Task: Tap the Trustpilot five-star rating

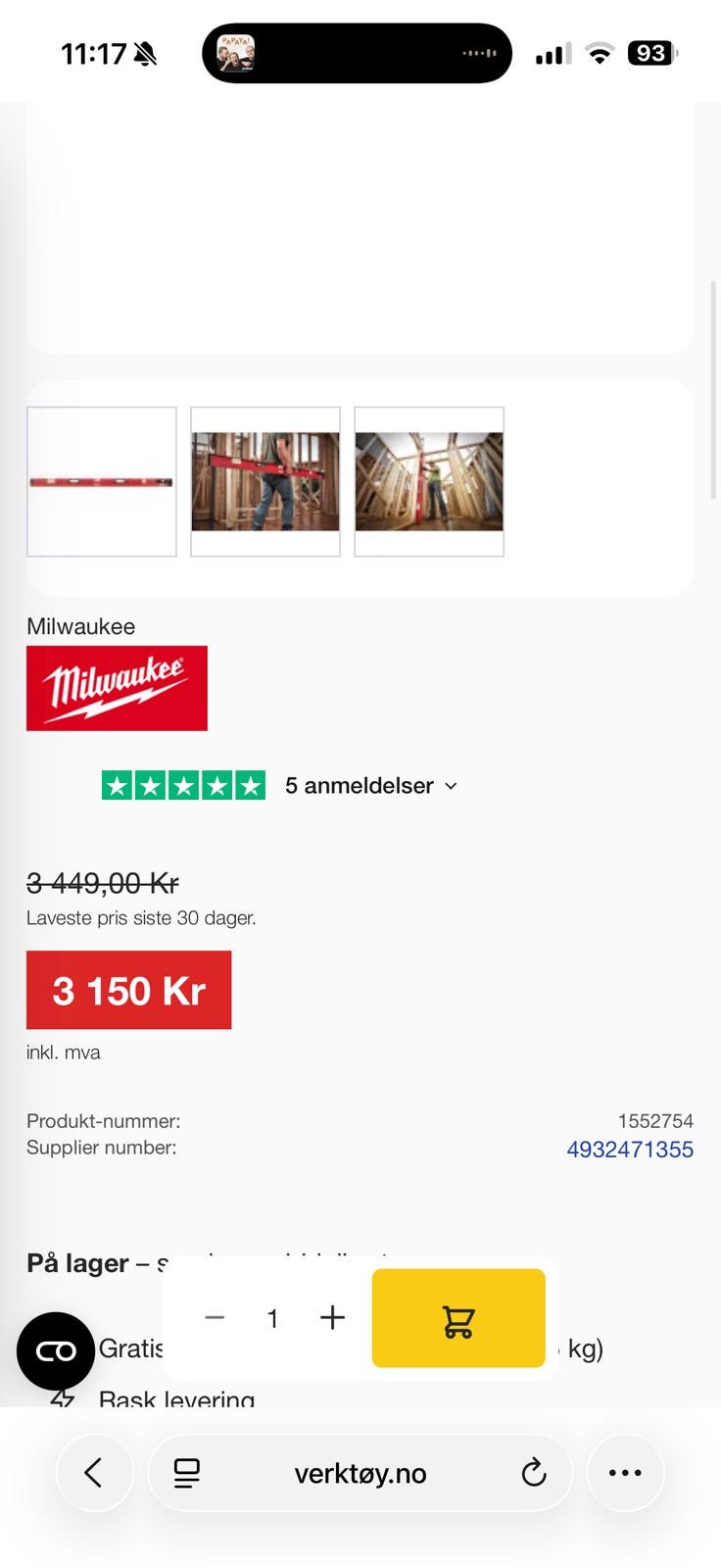Action: tap(183, 785)
